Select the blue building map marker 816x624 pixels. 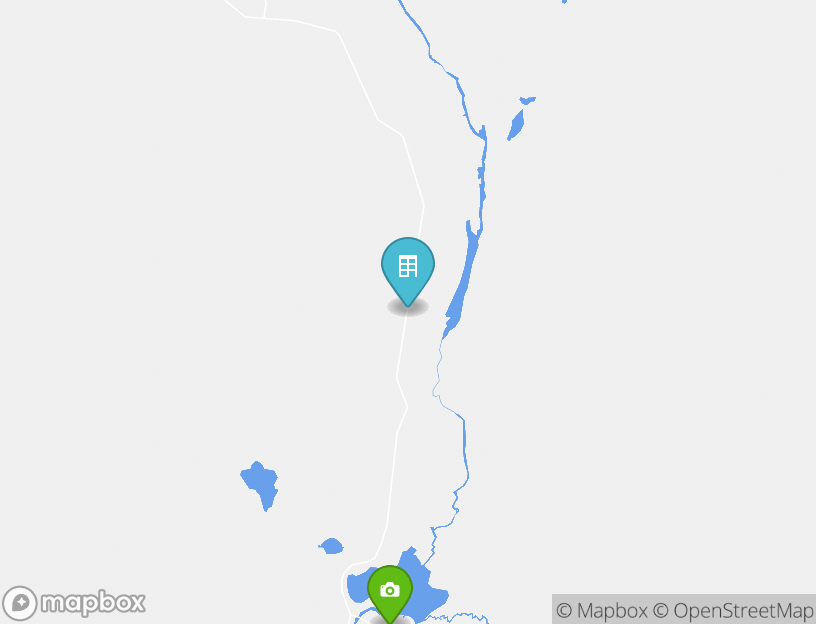pyautogui.click(x=408, y=268)
